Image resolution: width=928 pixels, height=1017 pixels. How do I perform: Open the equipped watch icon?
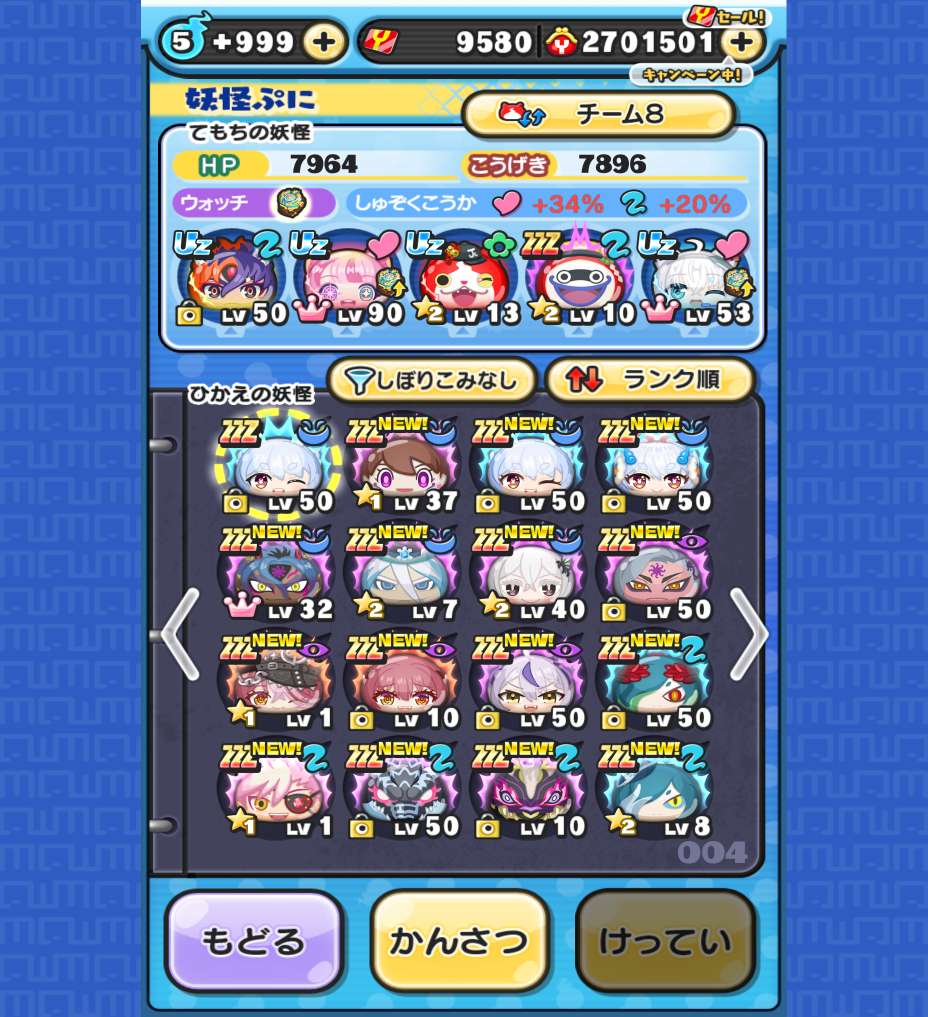click(292, 203)
